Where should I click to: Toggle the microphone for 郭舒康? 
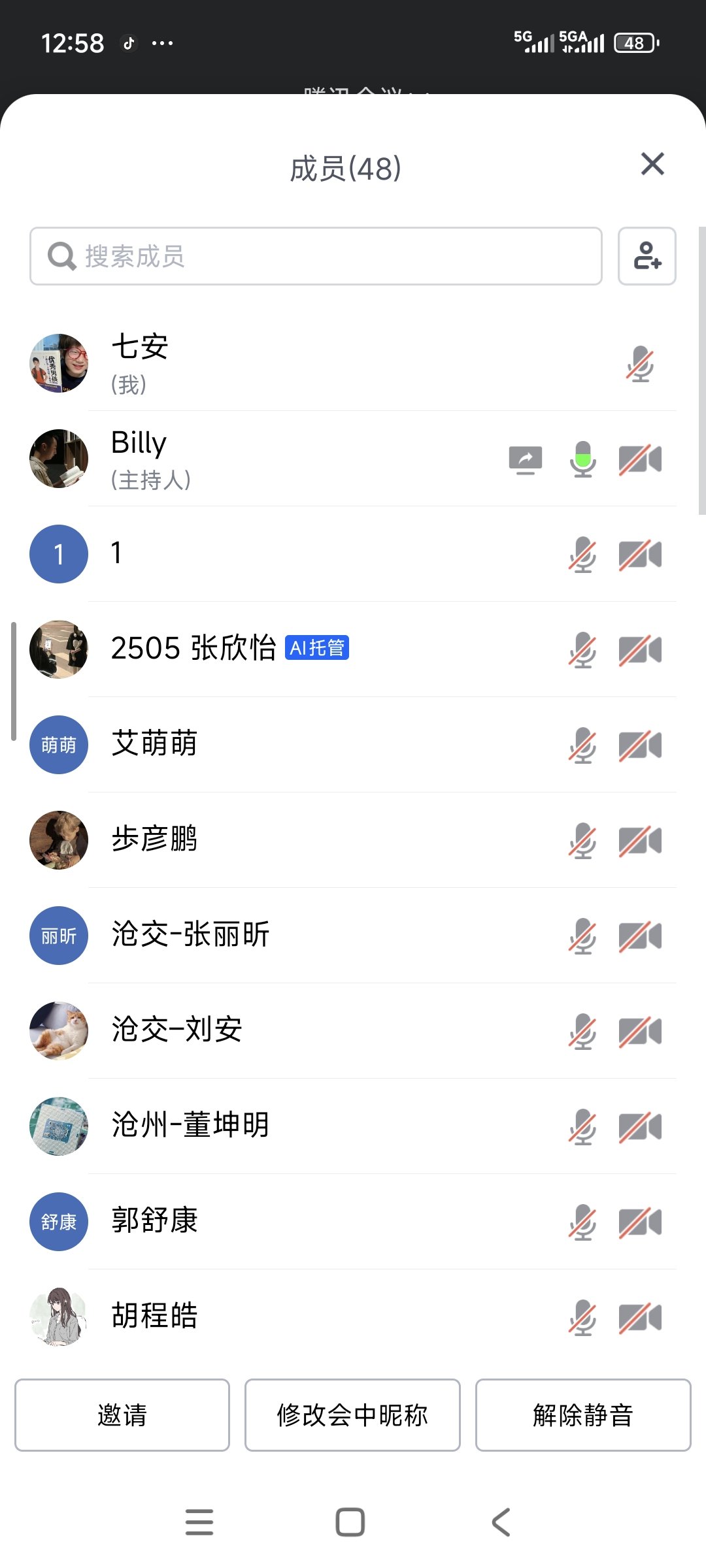tap(582, 1222)
